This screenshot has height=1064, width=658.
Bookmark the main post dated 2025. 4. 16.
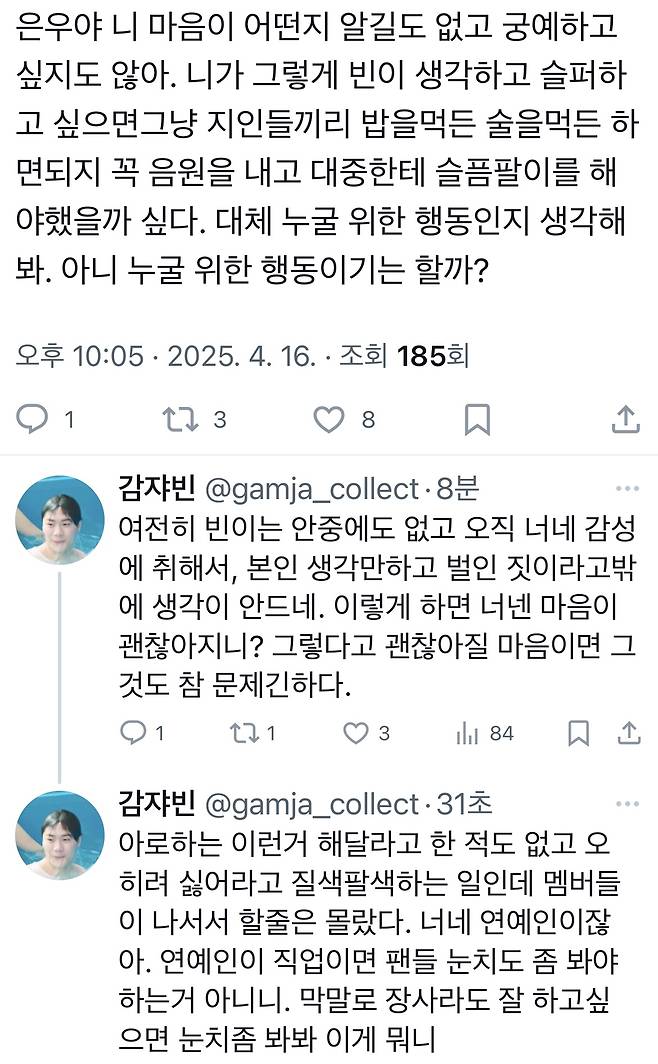[478, 419]
